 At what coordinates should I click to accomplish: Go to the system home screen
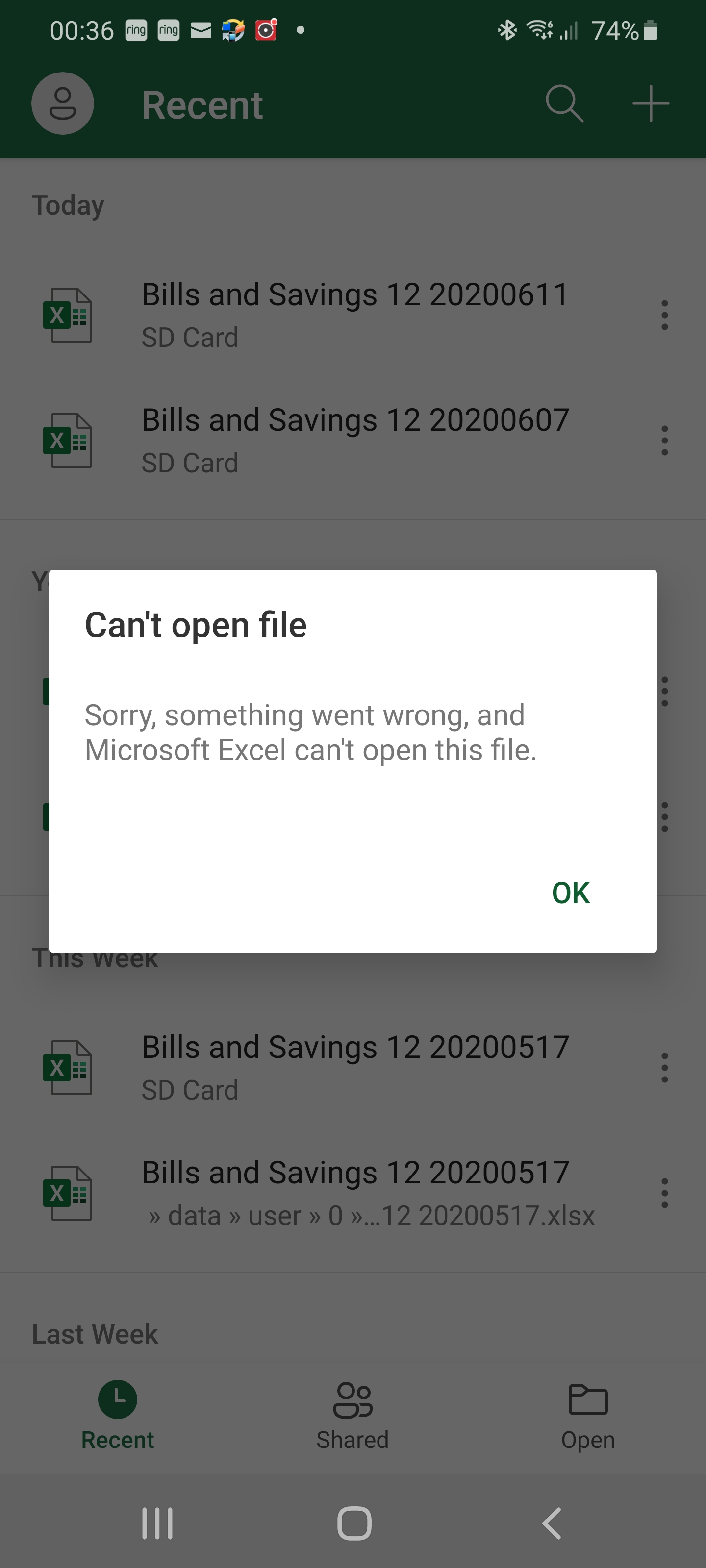[354, 1523]
